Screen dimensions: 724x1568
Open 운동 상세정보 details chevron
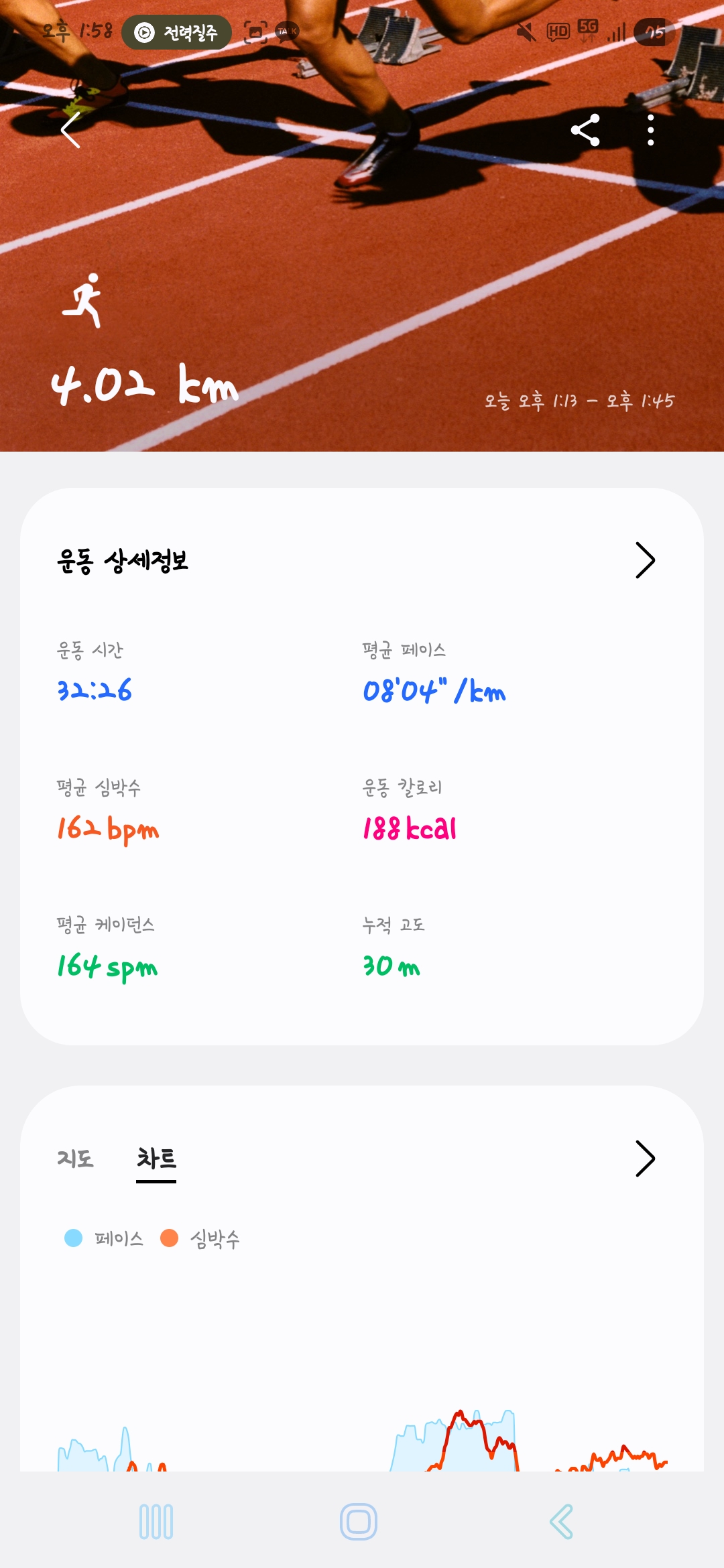645,560
